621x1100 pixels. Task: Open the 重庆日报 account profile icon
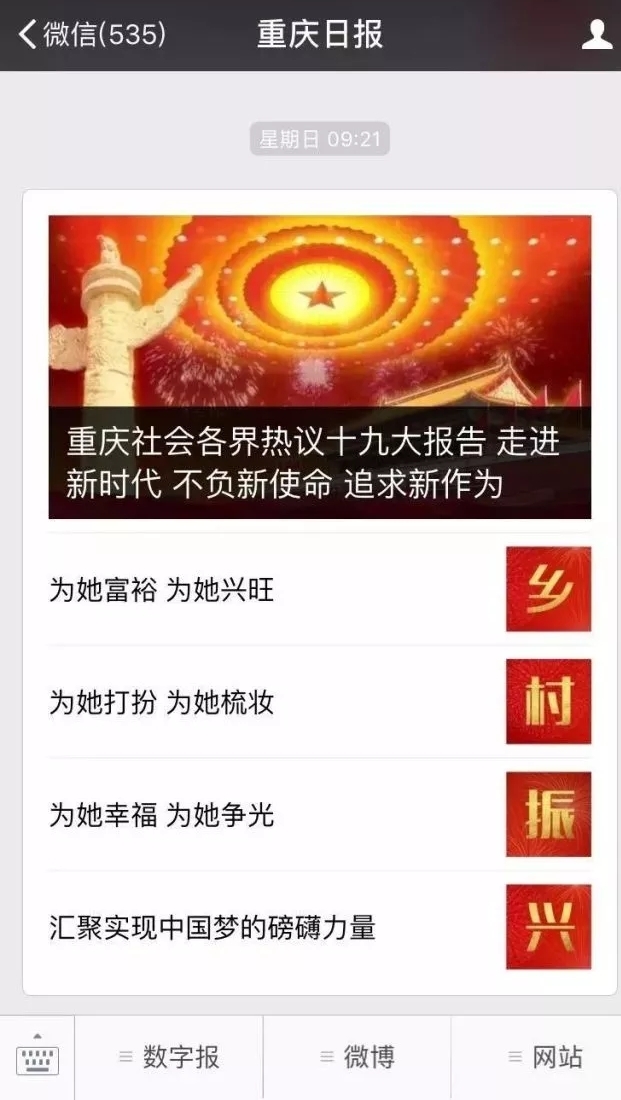pos(596,35)
